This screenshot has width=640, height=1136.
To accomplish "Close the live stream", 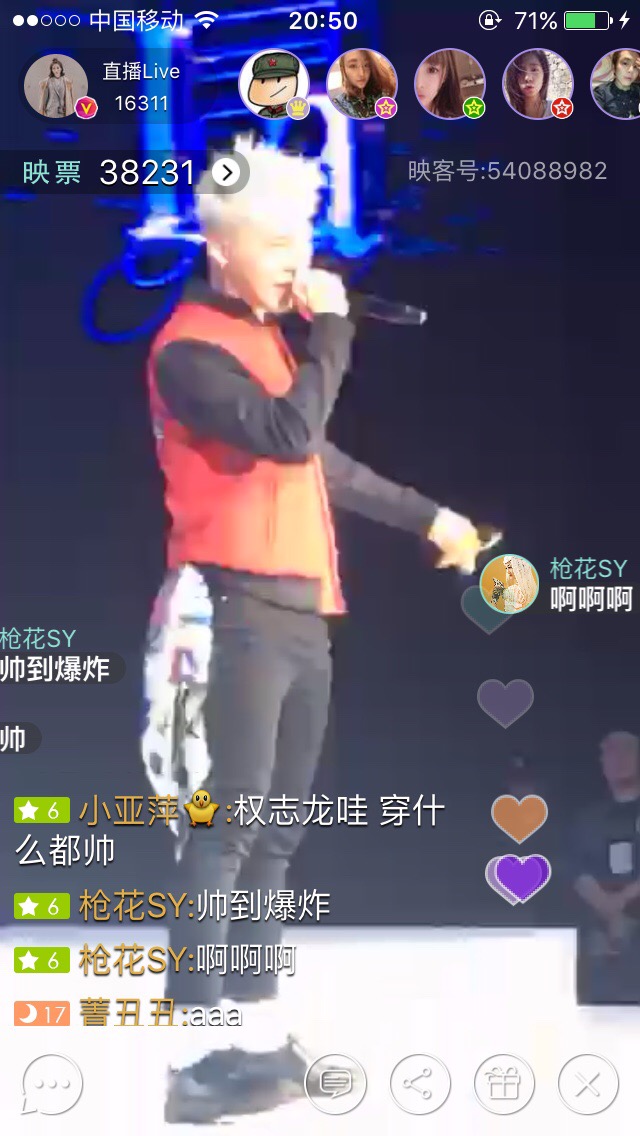I will pos(588,1084).
